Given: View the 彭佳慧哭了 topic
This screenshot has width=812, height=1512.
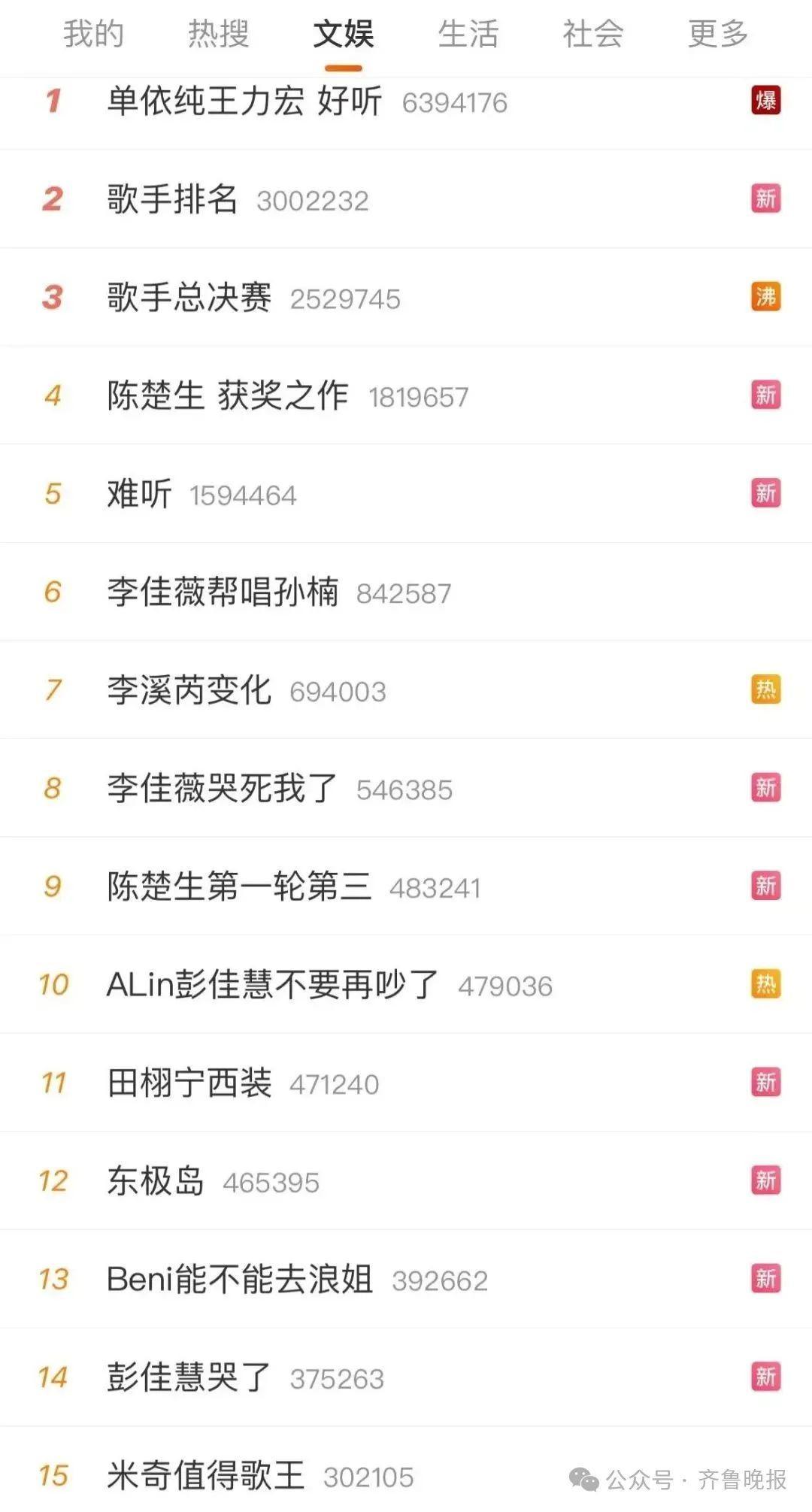Looking at the screenshot, I should (189, 1377).
